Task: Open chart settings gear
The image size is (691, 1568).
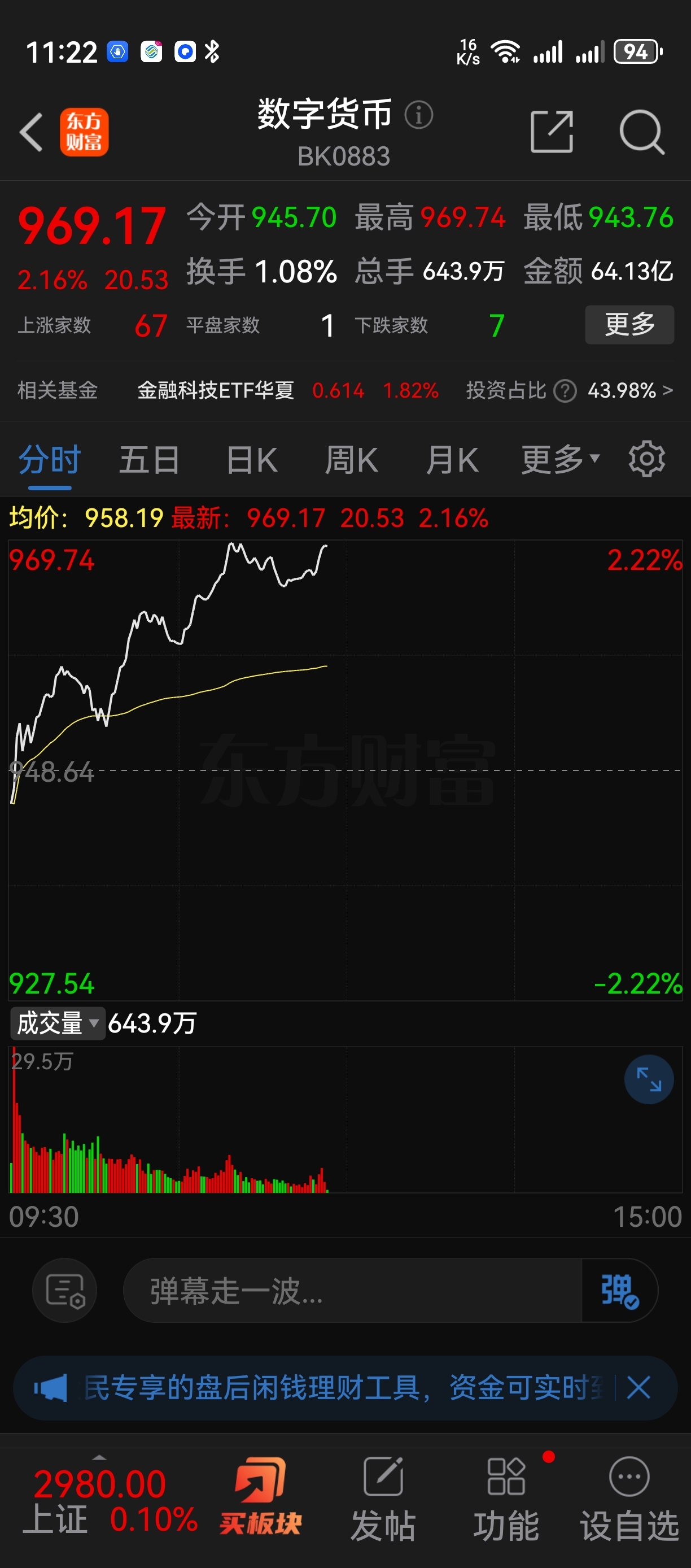Action: tap(646, 460)
